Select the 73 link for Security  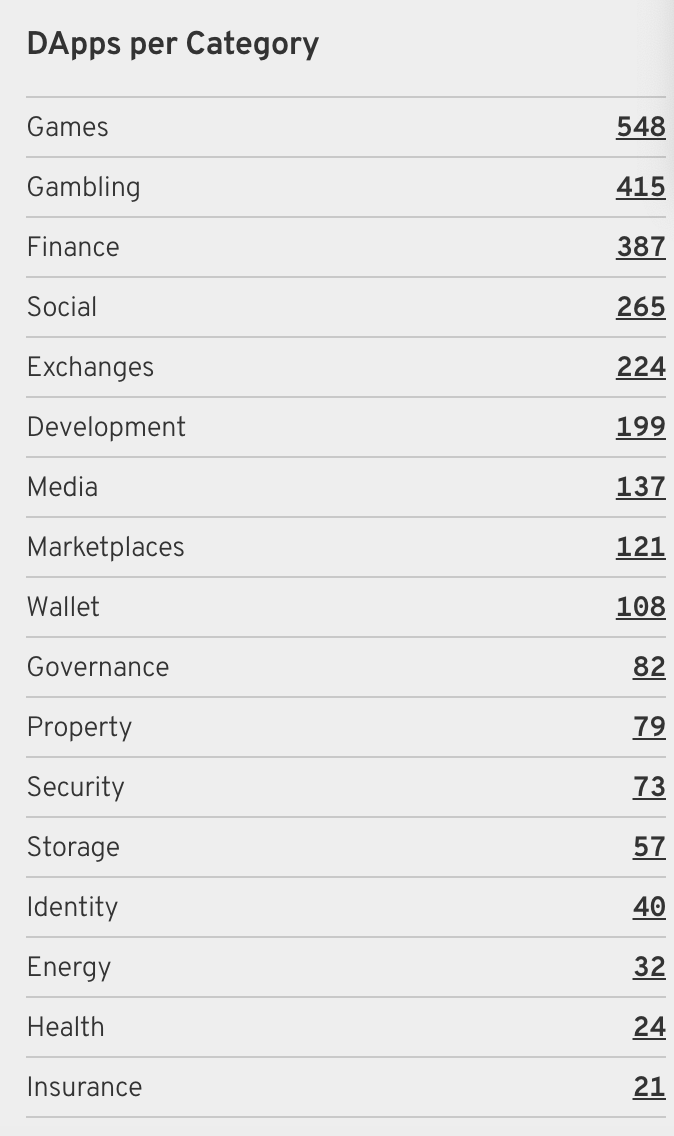[649, 788]
